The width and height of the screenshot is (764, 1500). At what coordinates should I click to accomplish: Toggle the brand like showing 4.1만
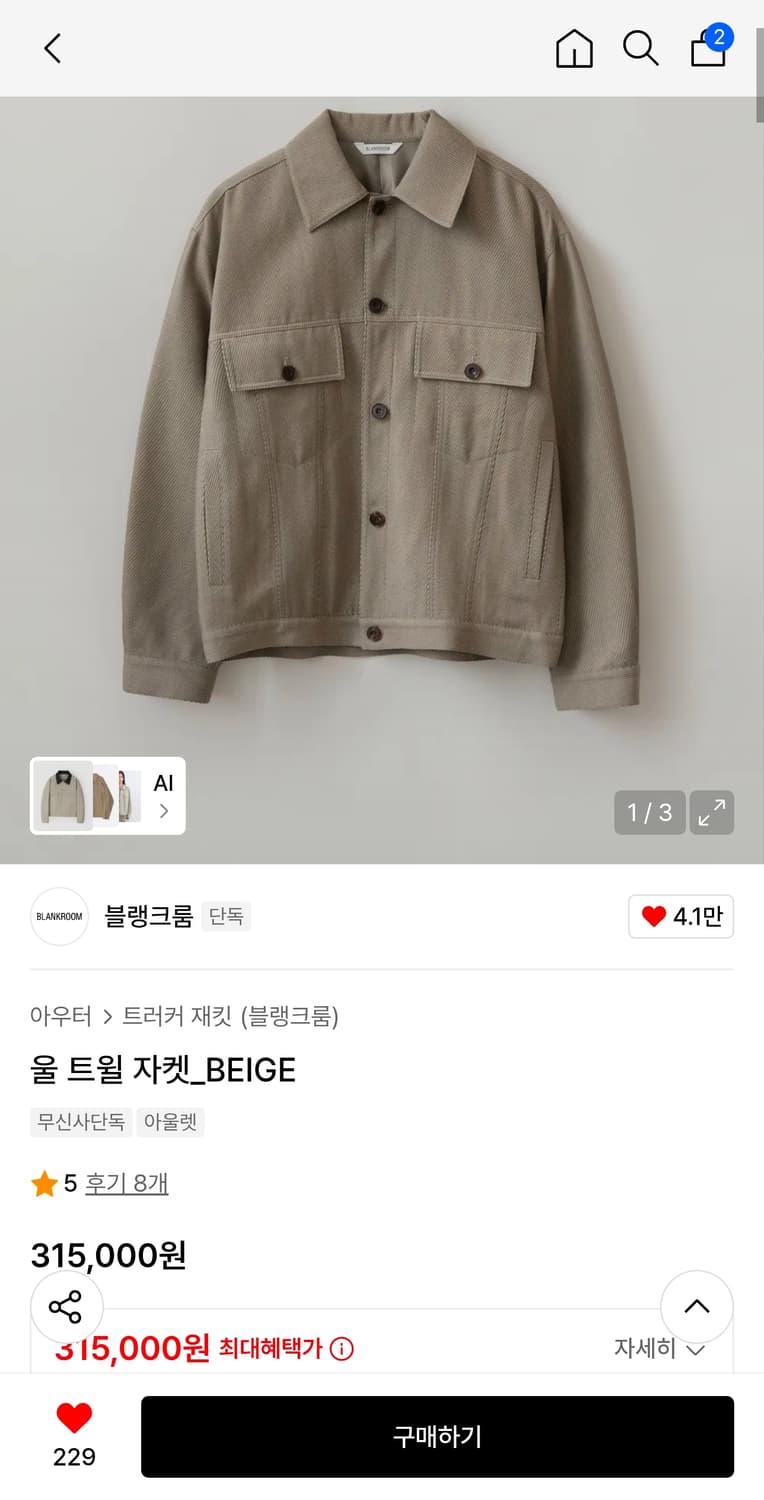tap(681, 917)
